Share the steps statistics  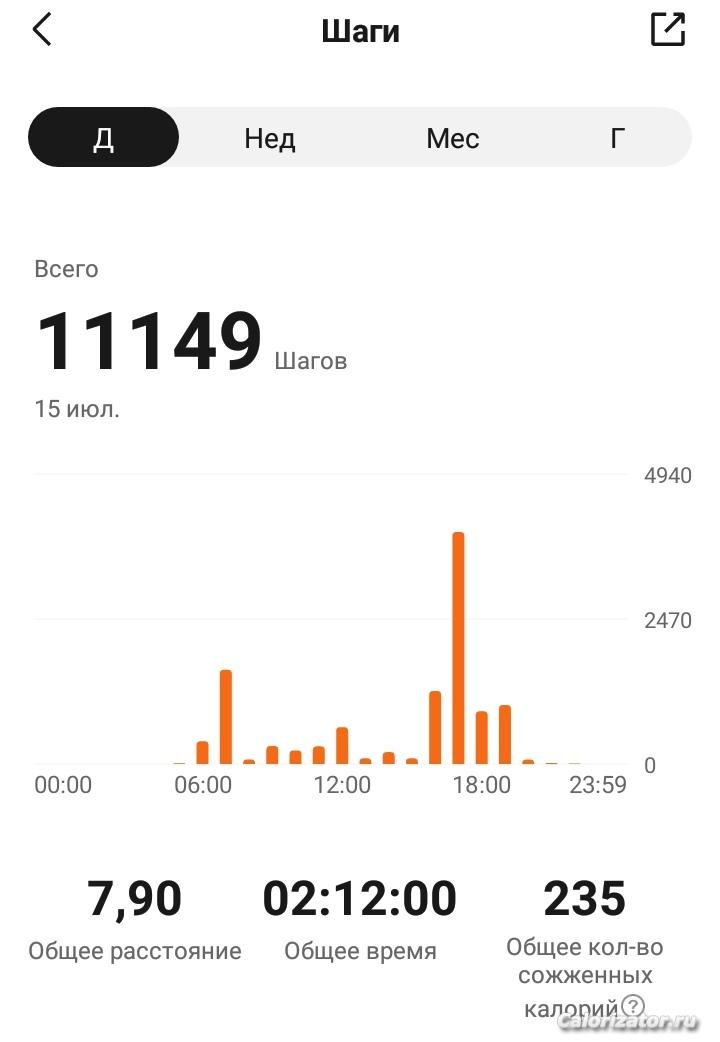[667, 30]
